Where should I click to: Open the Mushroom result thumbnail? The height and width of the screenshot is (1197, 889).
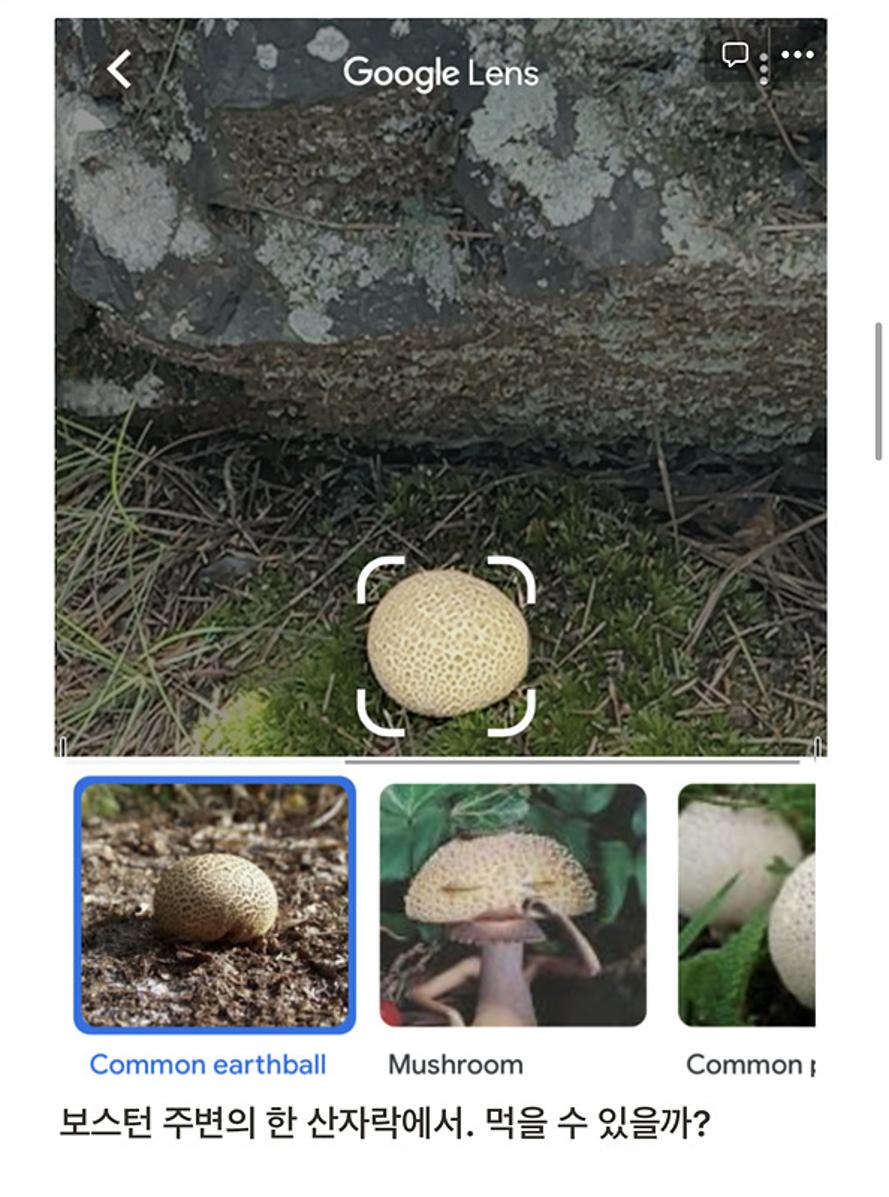point(513,906)
